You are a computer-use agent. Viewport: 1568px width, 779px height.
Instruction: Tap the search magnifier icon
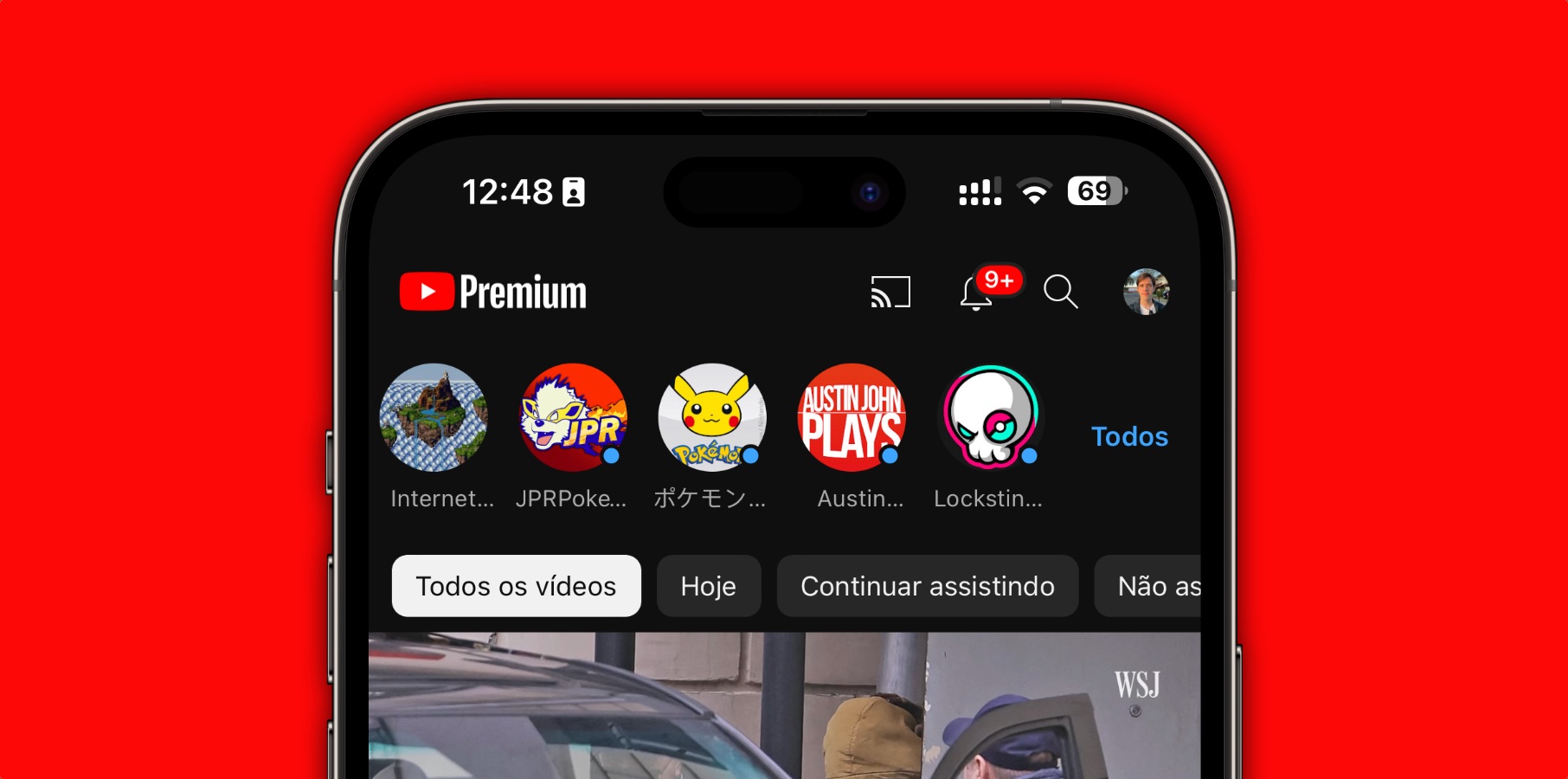[x=1060, y=292]
